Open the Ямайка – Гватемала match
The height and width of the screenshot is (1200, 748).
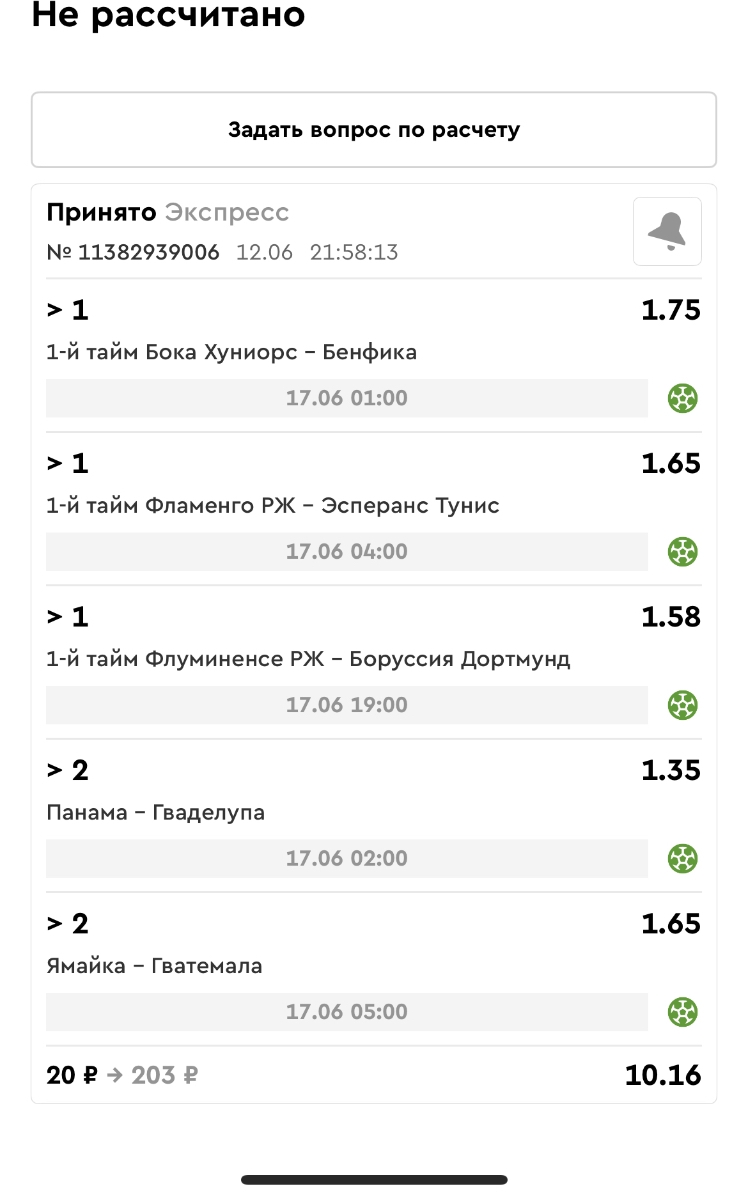tap(155, 966)
